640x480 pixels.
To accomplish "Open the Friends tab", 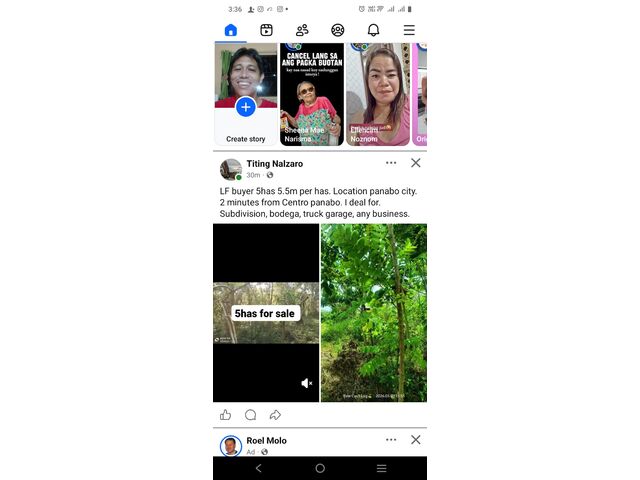I will [x=302, y=30].
